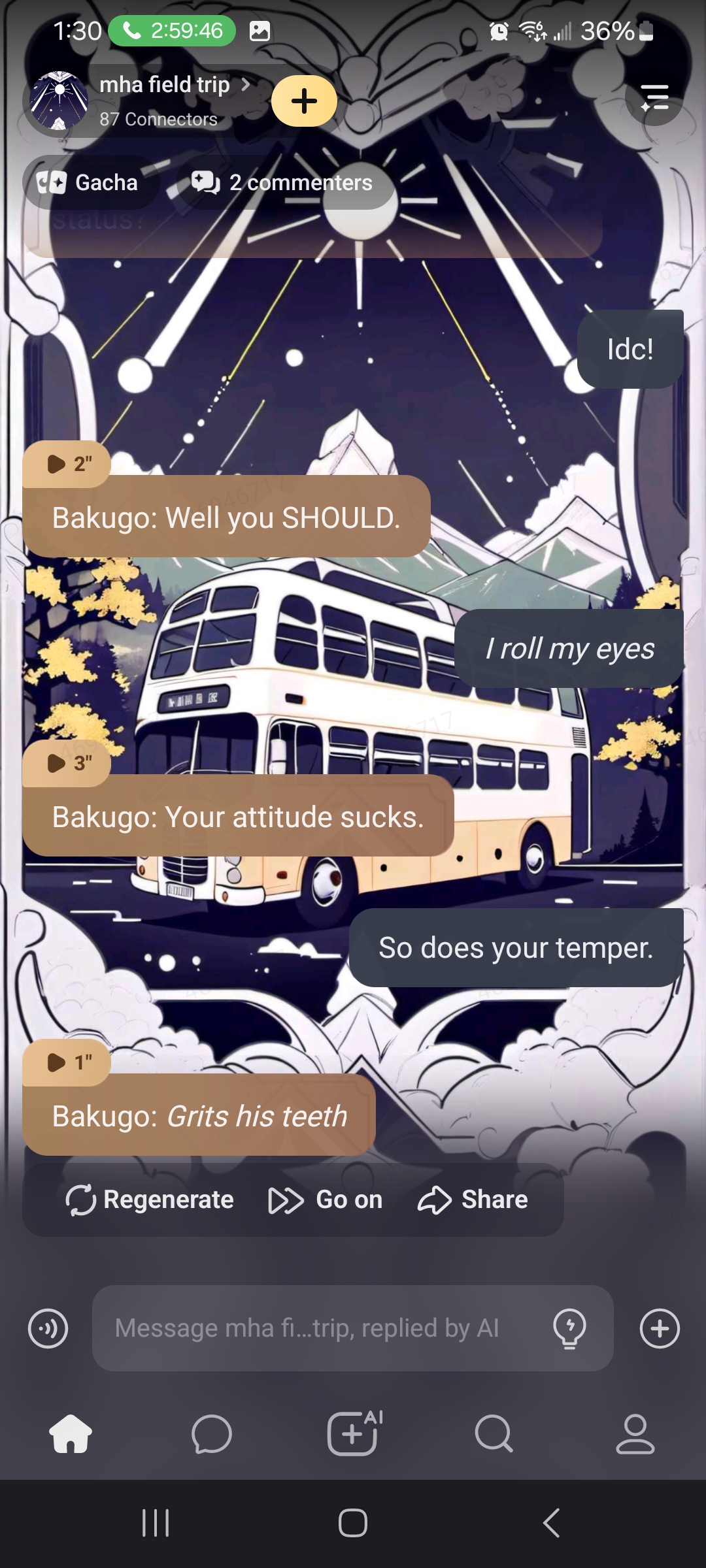Tap Go on to continue the story
This screenshot has width=706, height=1568.
point(326,1200)
